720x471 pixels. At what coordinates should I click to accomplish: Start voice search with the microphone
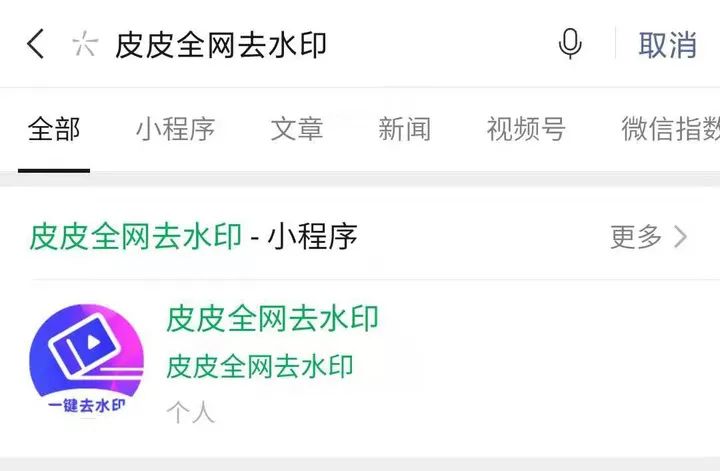click(x=570, y=45)
